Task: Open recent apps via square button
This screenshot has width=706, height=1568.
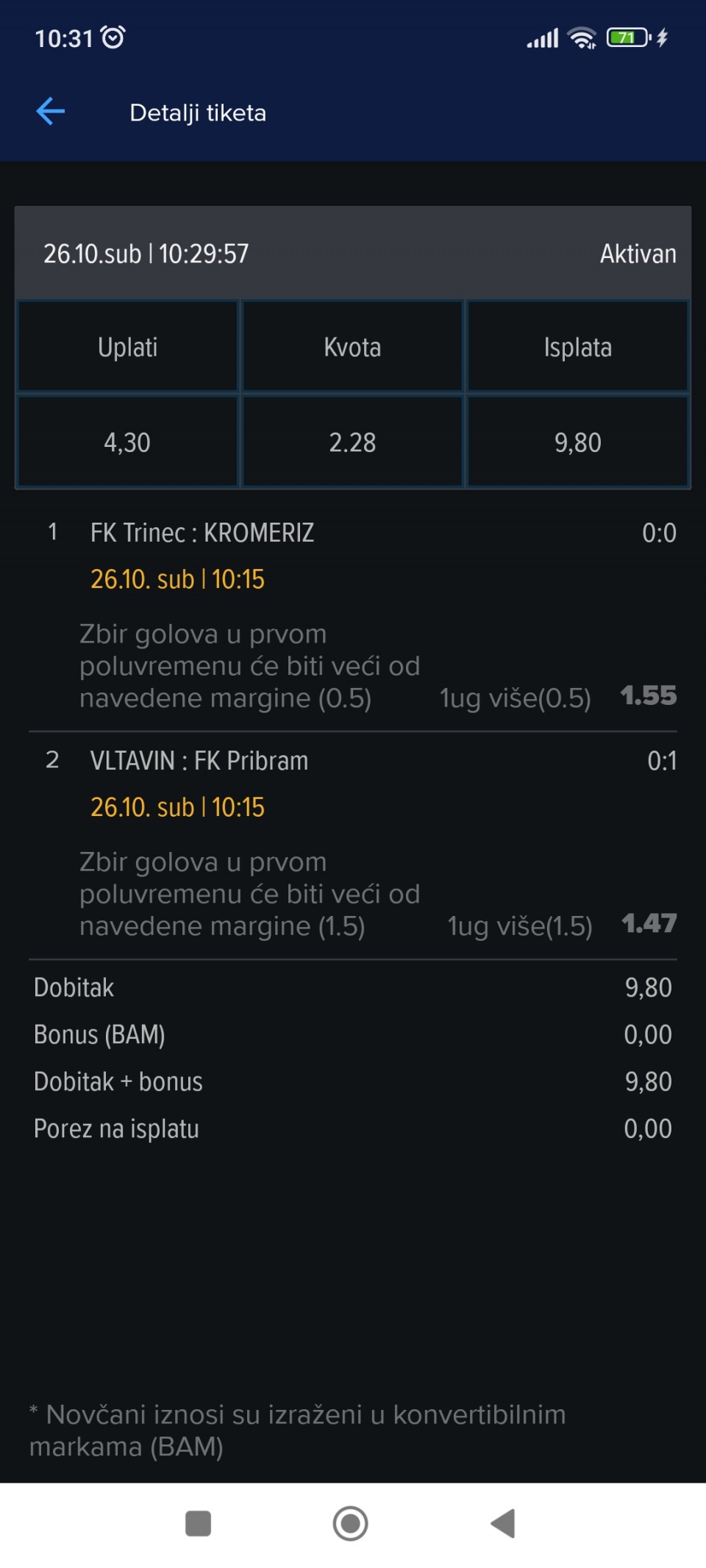Action: pos(198,1524)
